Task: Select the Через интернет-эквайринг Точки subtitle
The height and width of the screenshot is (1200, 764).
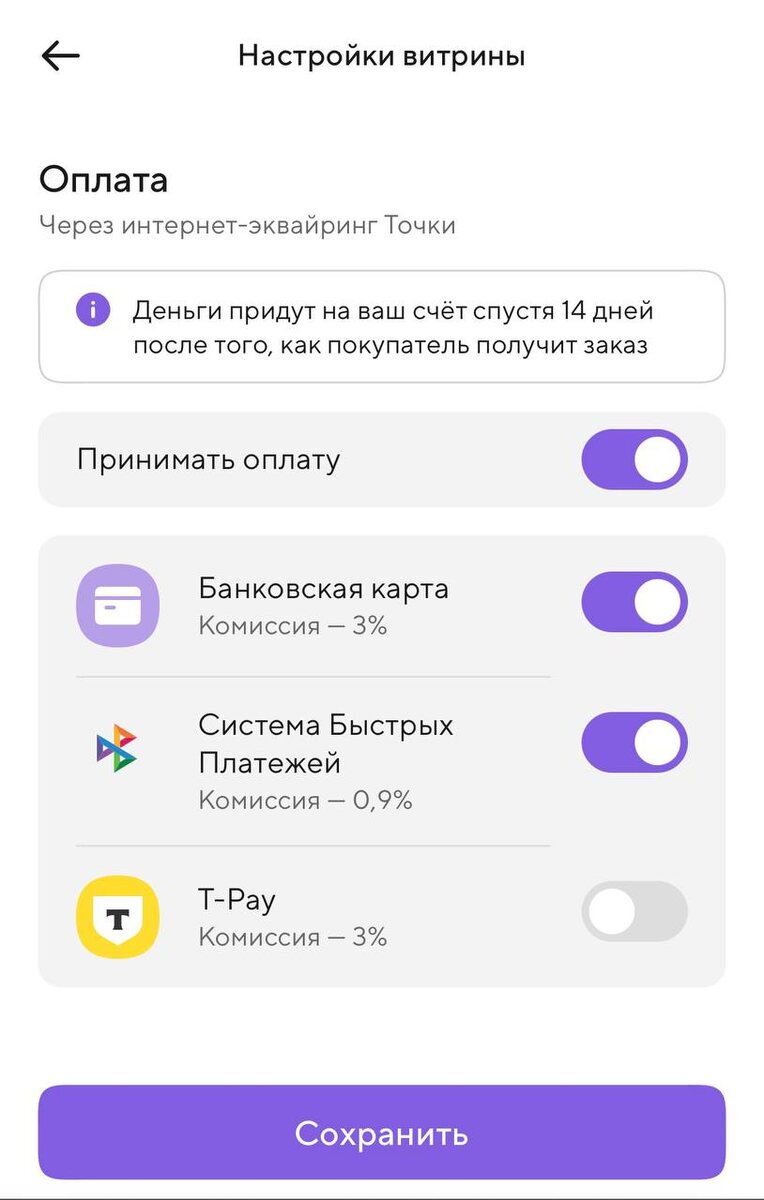Action: point(246,224)
